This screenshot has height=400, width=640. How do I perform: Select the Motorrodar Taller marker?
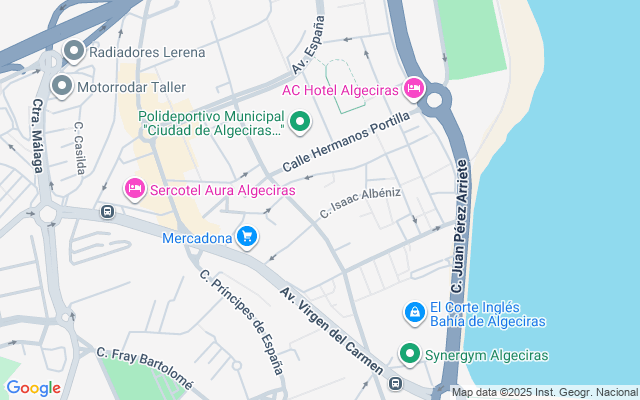pos(62,87)
